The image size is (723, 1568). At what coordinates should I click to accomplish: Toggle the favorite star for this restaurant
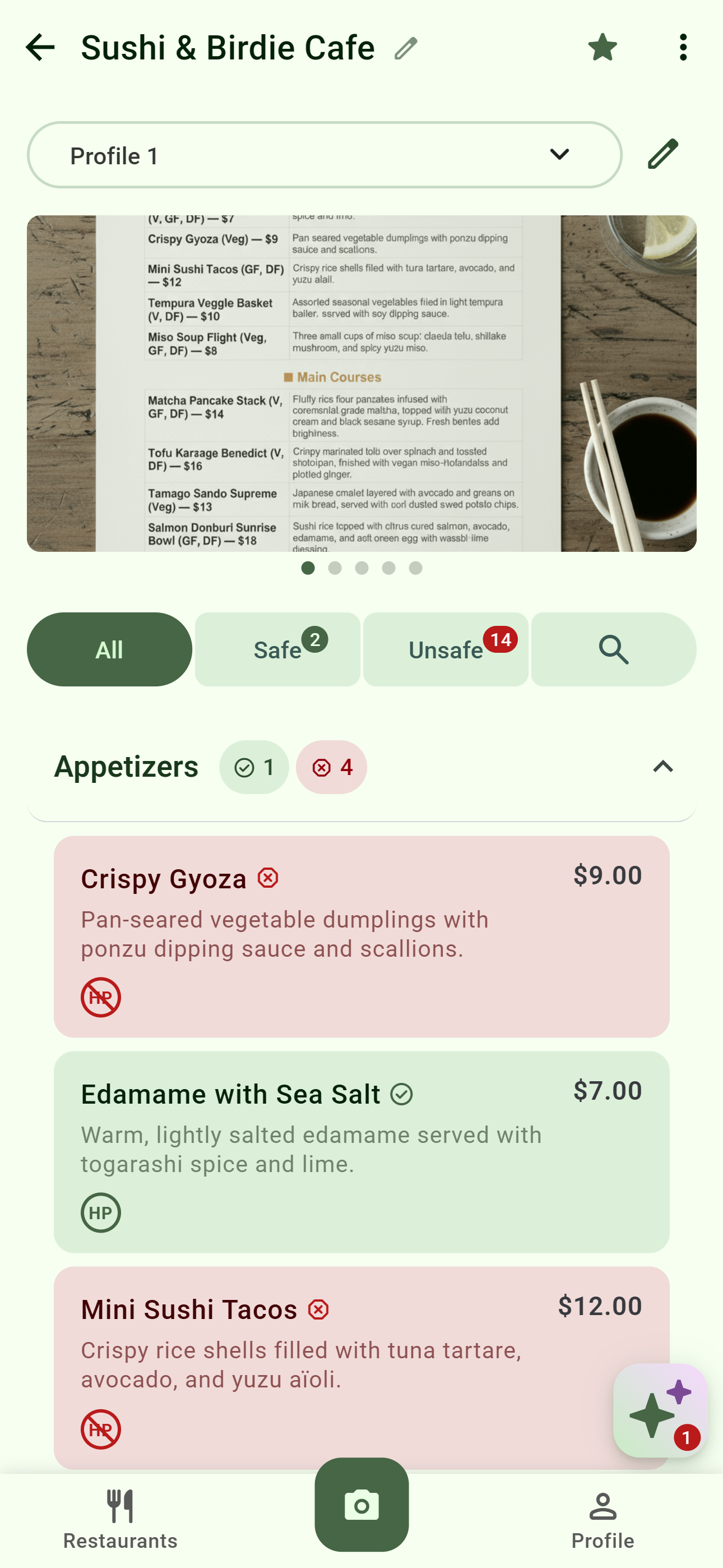[x=602, y=48]
